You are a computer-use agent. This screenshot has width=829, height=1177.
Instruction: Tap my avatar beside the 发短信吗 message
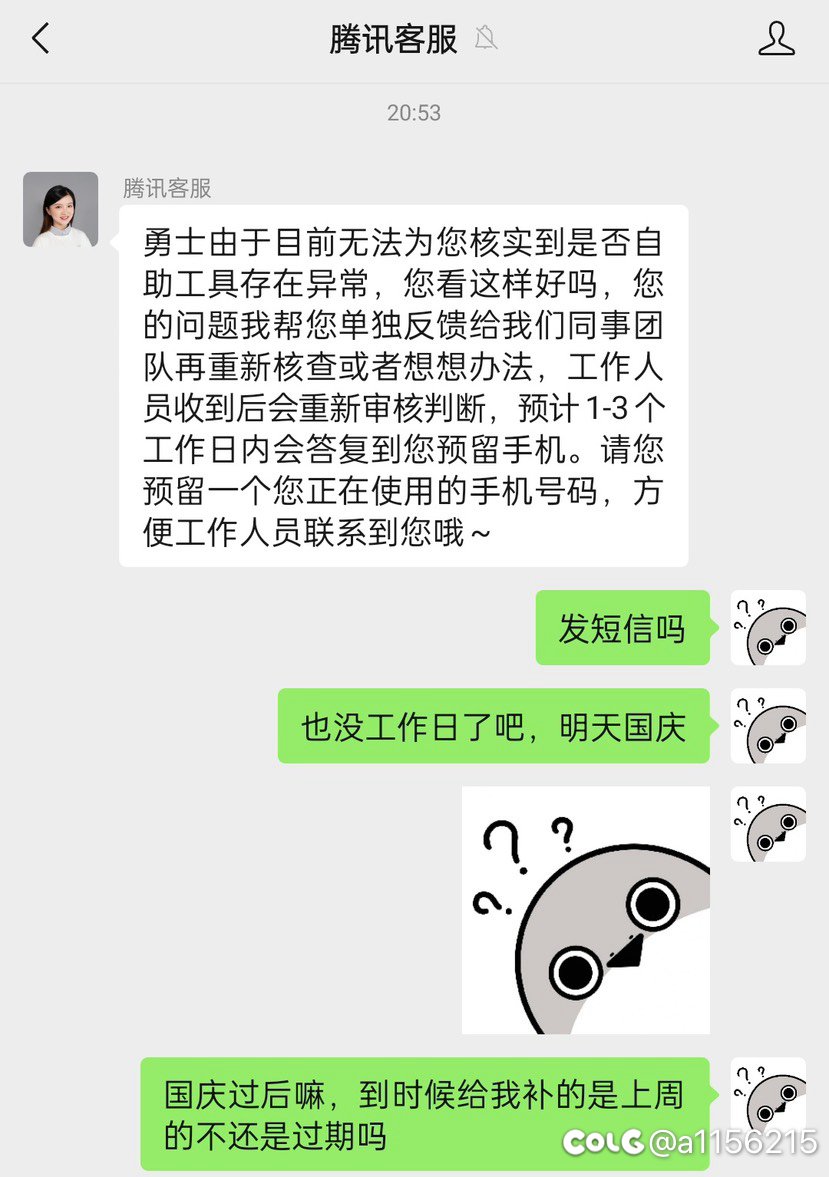pos(768,628)
